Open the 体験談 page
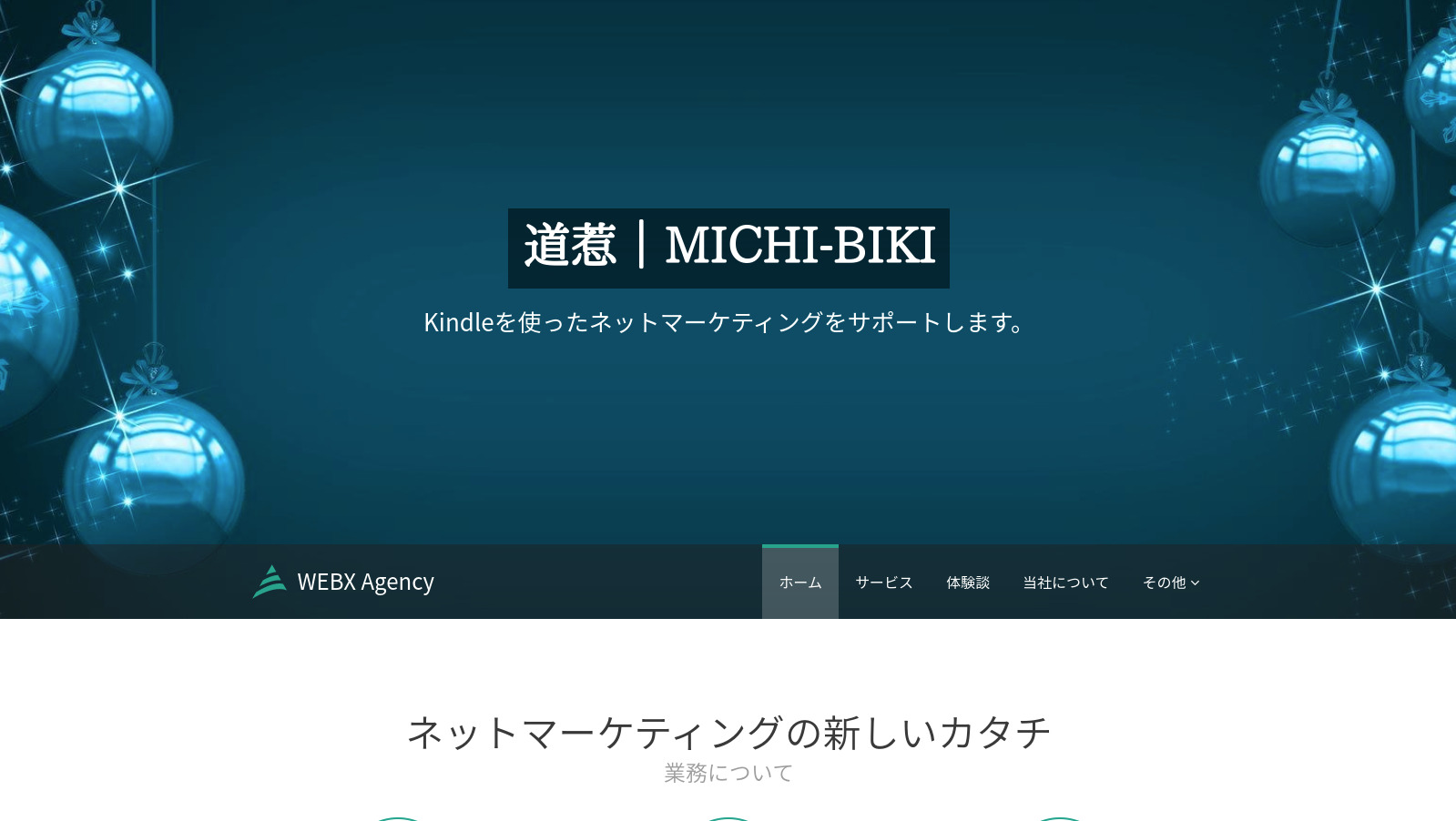This screenshot has width=1456, height=821. [x=967, y=583]
